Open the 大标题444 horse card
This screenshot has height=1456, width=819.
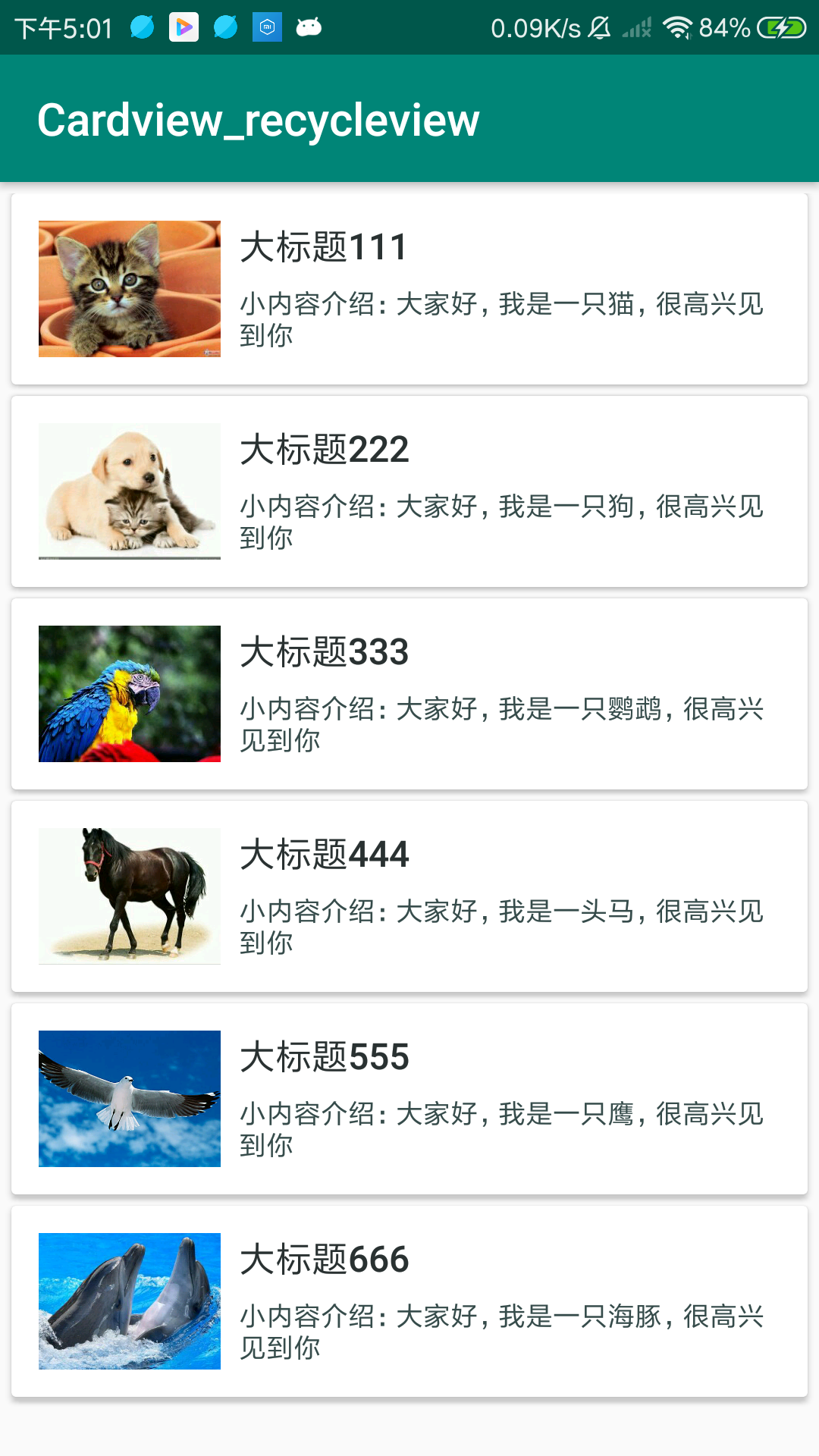409,896
